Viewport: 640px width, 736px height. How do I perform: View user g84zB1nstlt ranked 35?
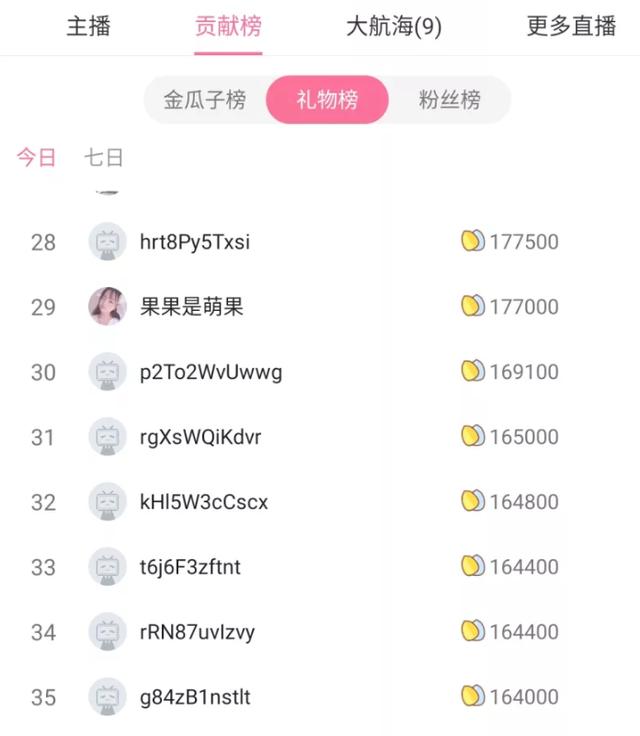pos(195,697)
